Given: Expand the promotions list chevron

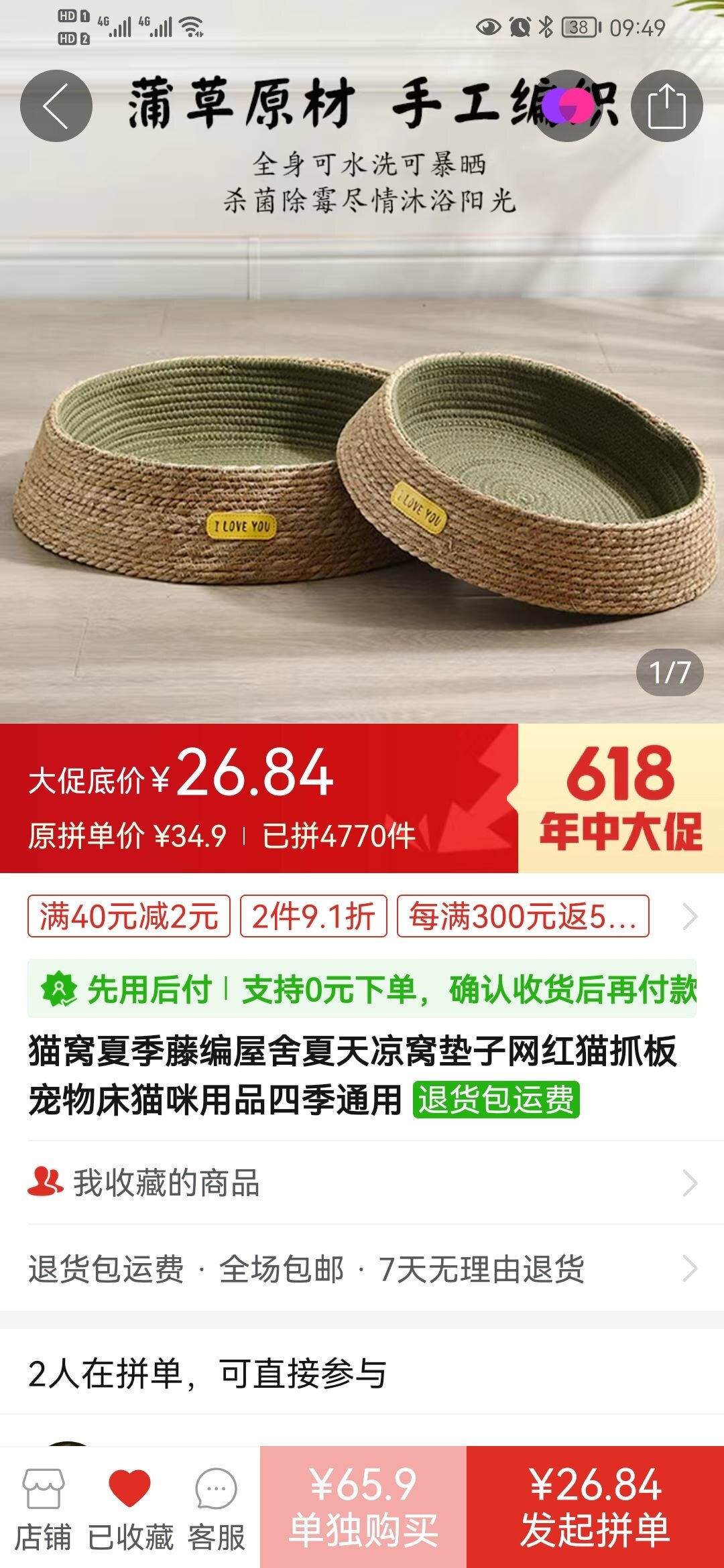Looking at the screenshot, I should click(690, 916).
